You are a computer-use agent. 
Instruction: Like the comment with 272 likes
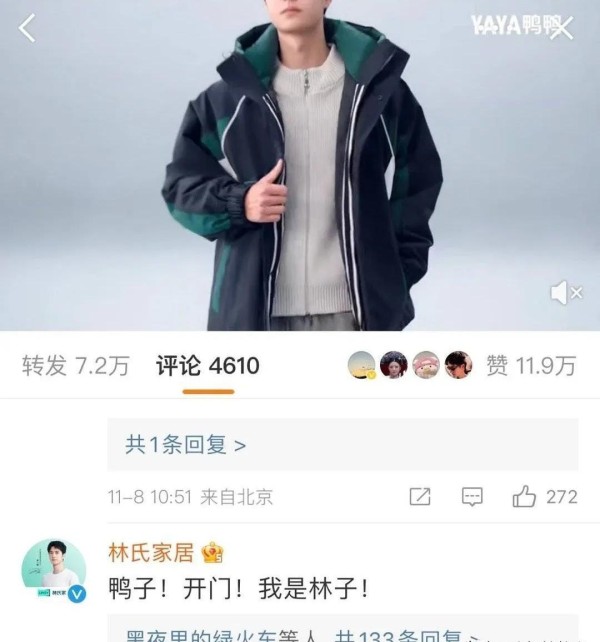[x=524, y=496]
